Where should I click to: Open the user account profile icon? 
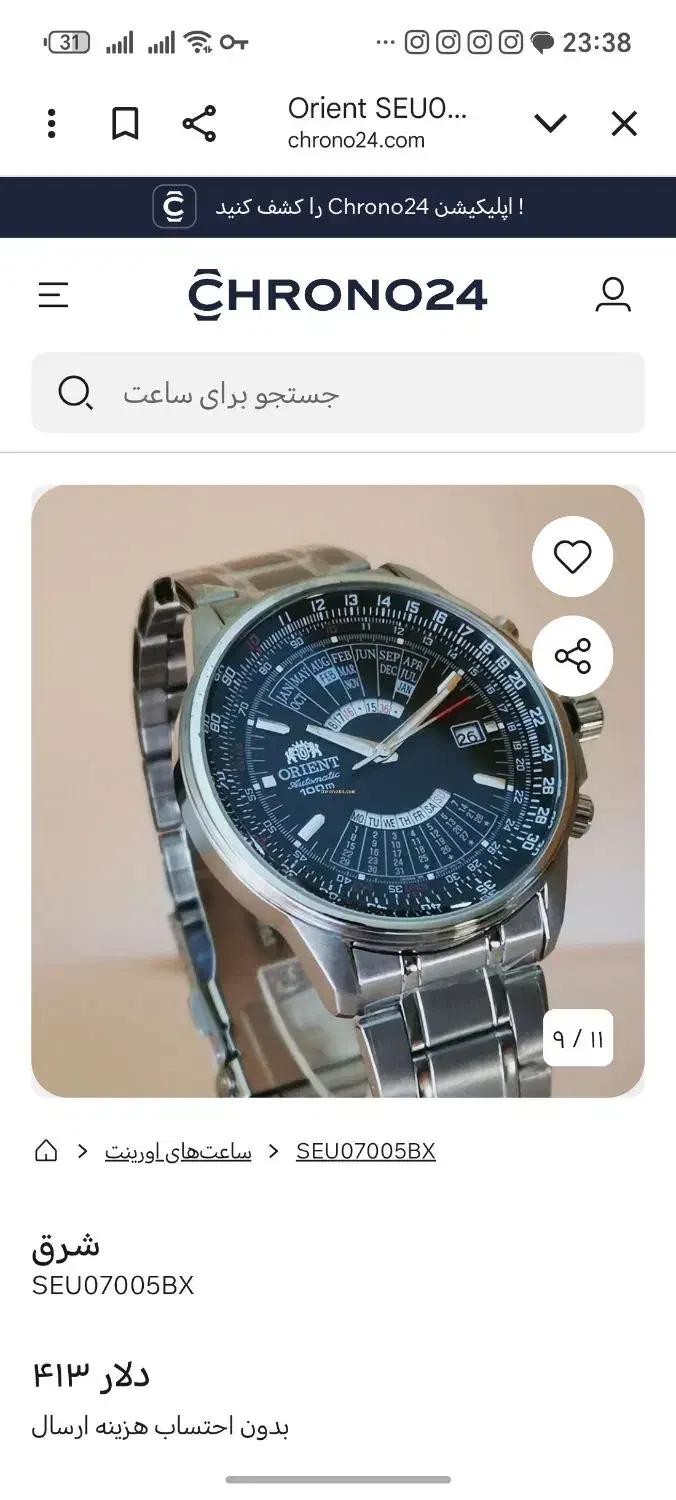point(612,295)
